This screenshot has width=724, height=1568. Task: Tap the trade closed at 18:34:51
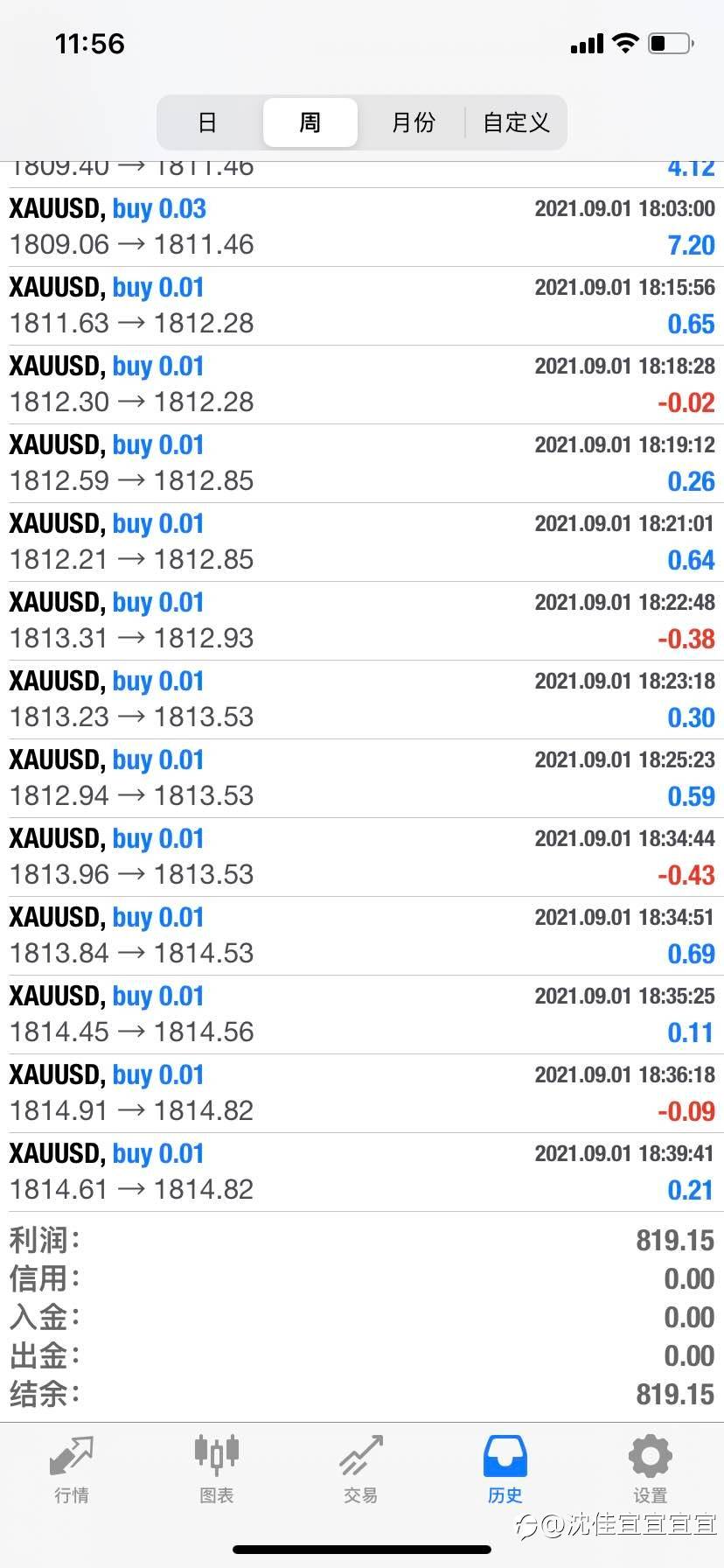(362, 936)
